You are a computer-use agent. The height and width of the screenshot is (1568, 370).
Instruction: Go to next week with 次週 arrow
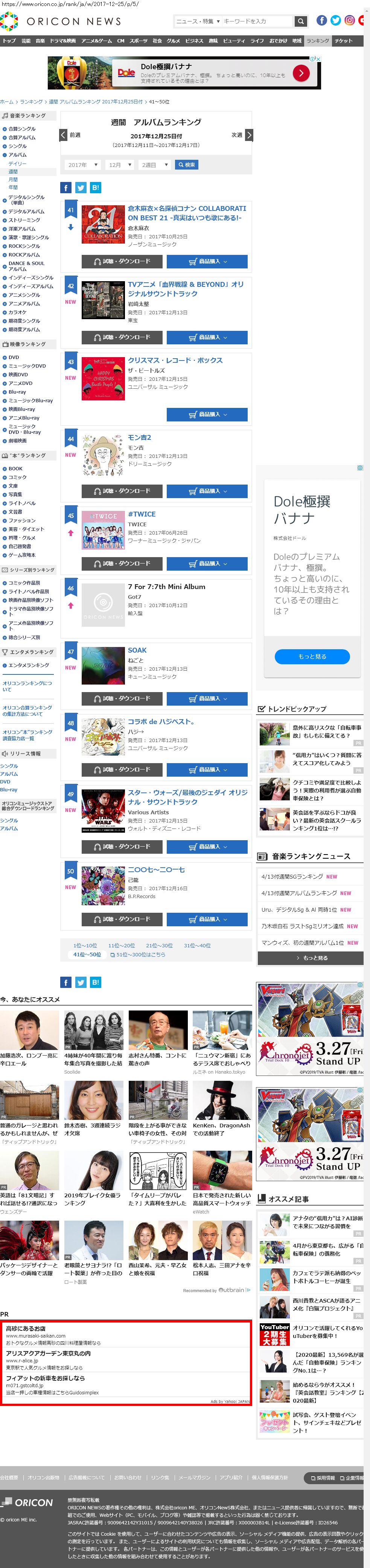point(249,135)
